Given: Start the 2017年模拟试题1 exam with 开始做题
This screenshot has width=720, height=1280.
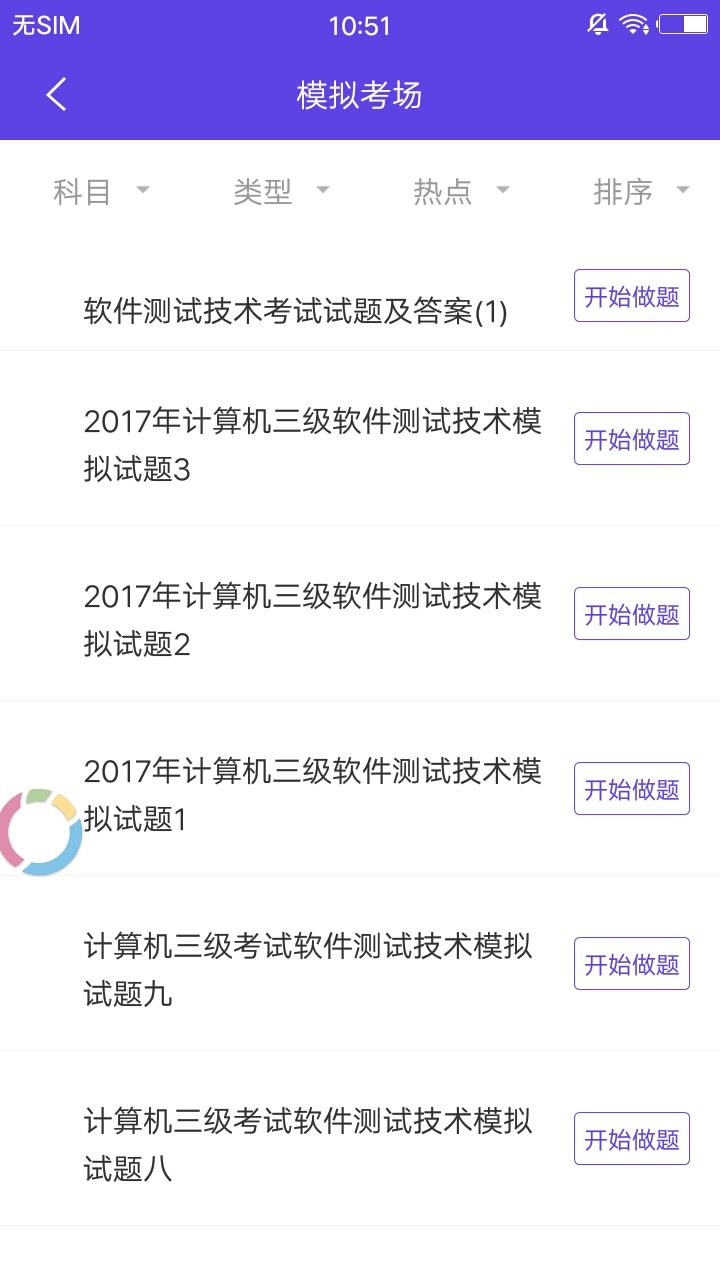Looking at the screenshot, I should click(x=632, y=789).
